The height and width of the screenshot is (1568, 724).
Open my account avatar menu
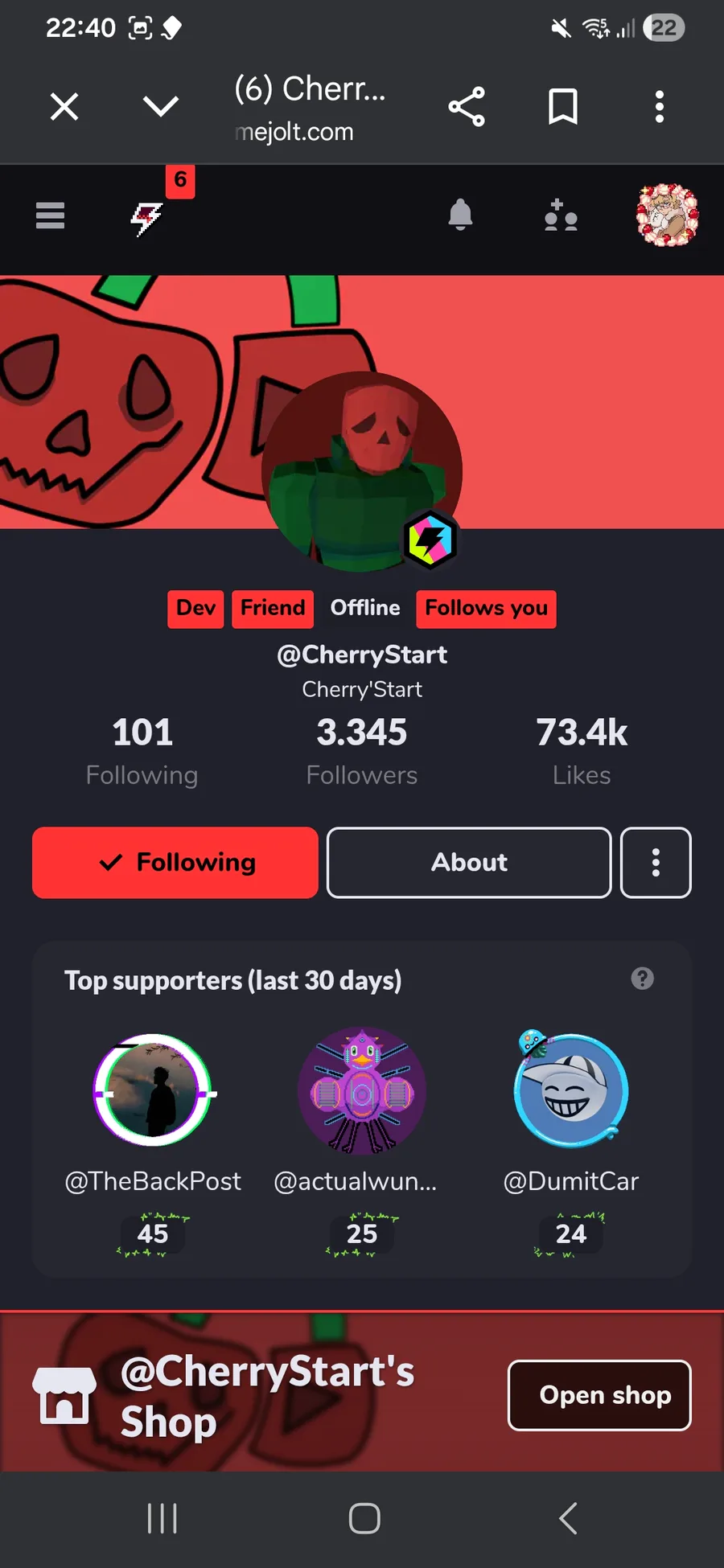point(667,215)
